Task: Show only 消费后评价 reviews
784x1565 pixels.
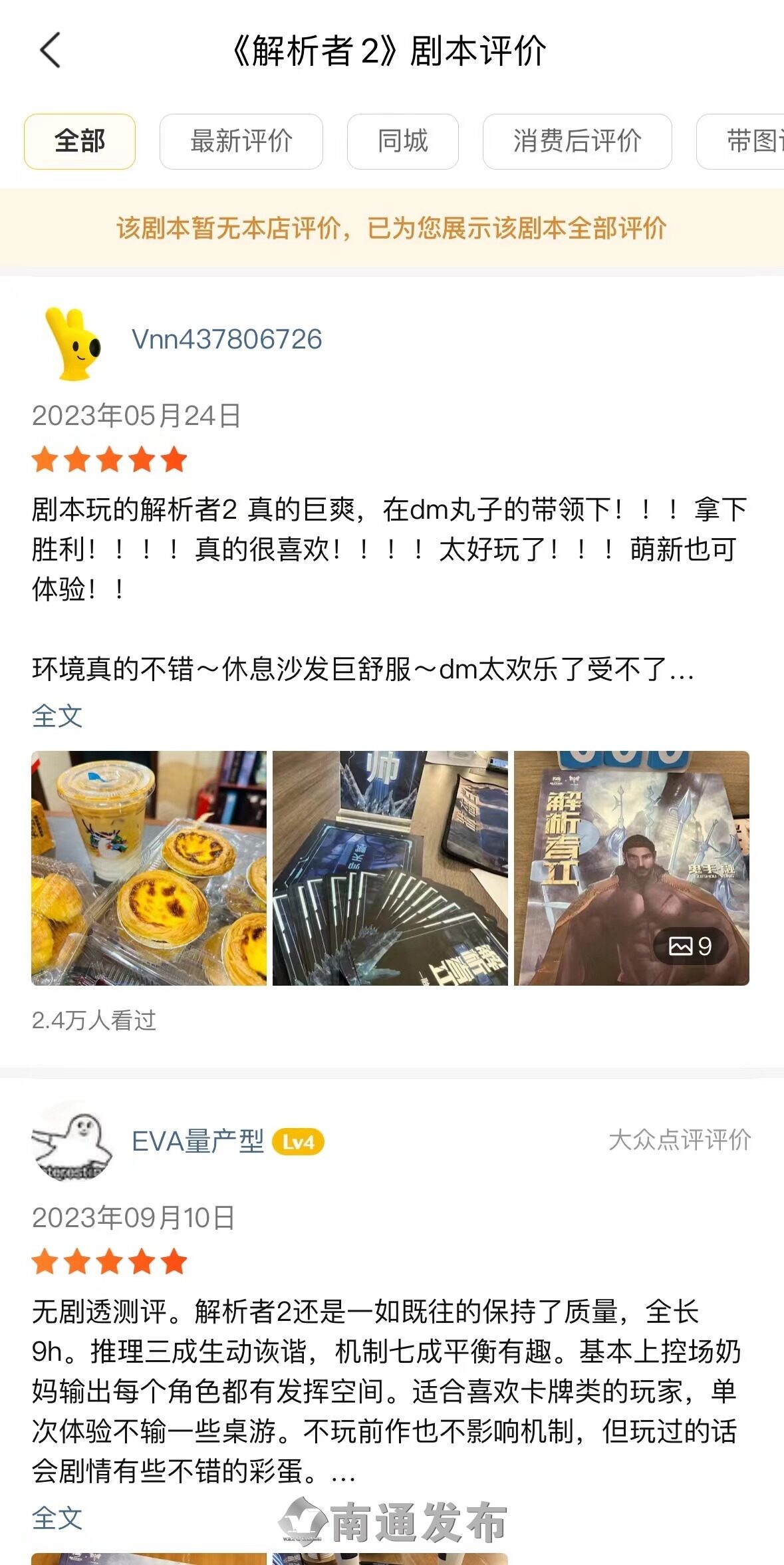Action: pos(577,142)
